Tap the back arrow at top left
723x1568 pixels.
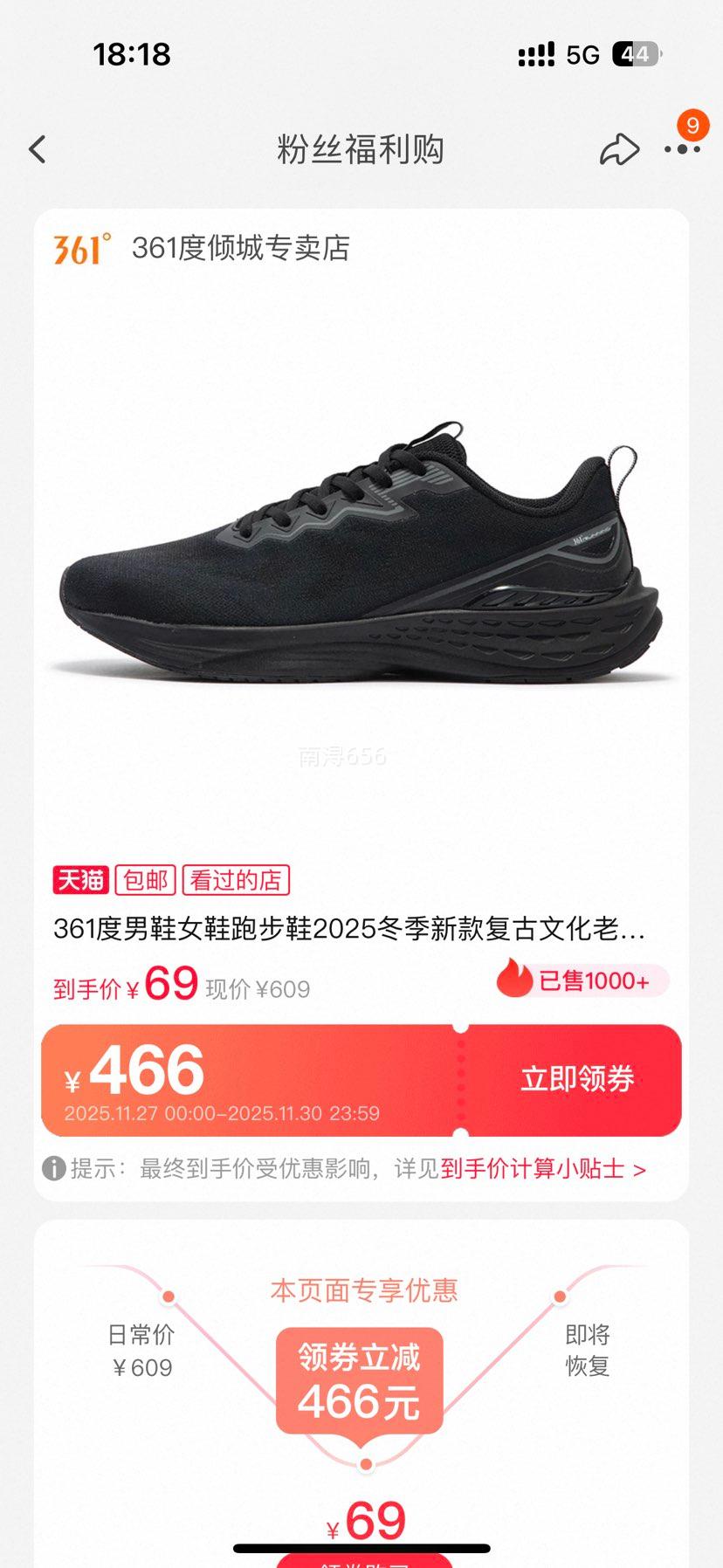(x=37, y=149)
